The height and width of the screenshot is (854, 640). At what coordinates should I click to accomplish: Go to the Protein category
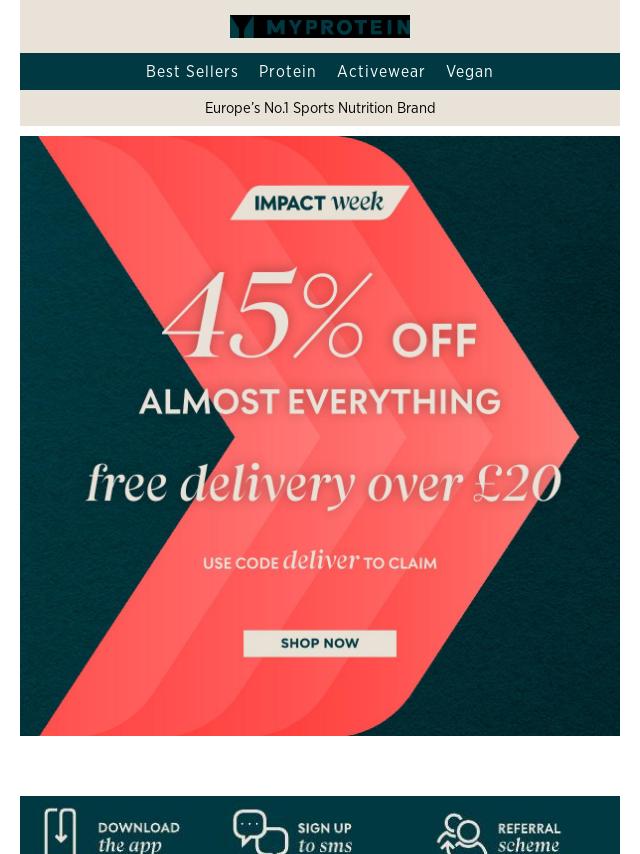[287, 72]
